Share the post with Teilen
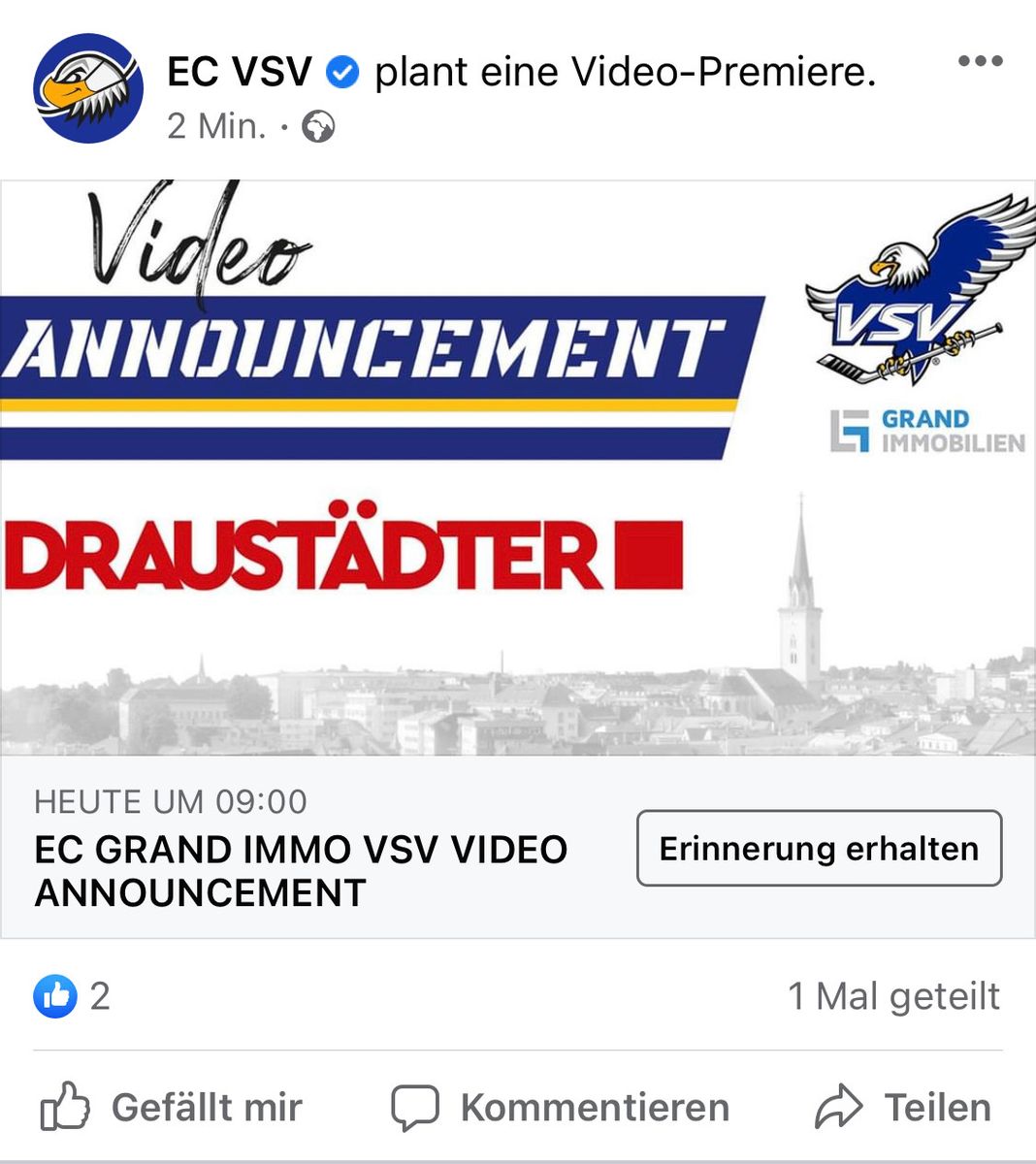 click(904, 1108)
